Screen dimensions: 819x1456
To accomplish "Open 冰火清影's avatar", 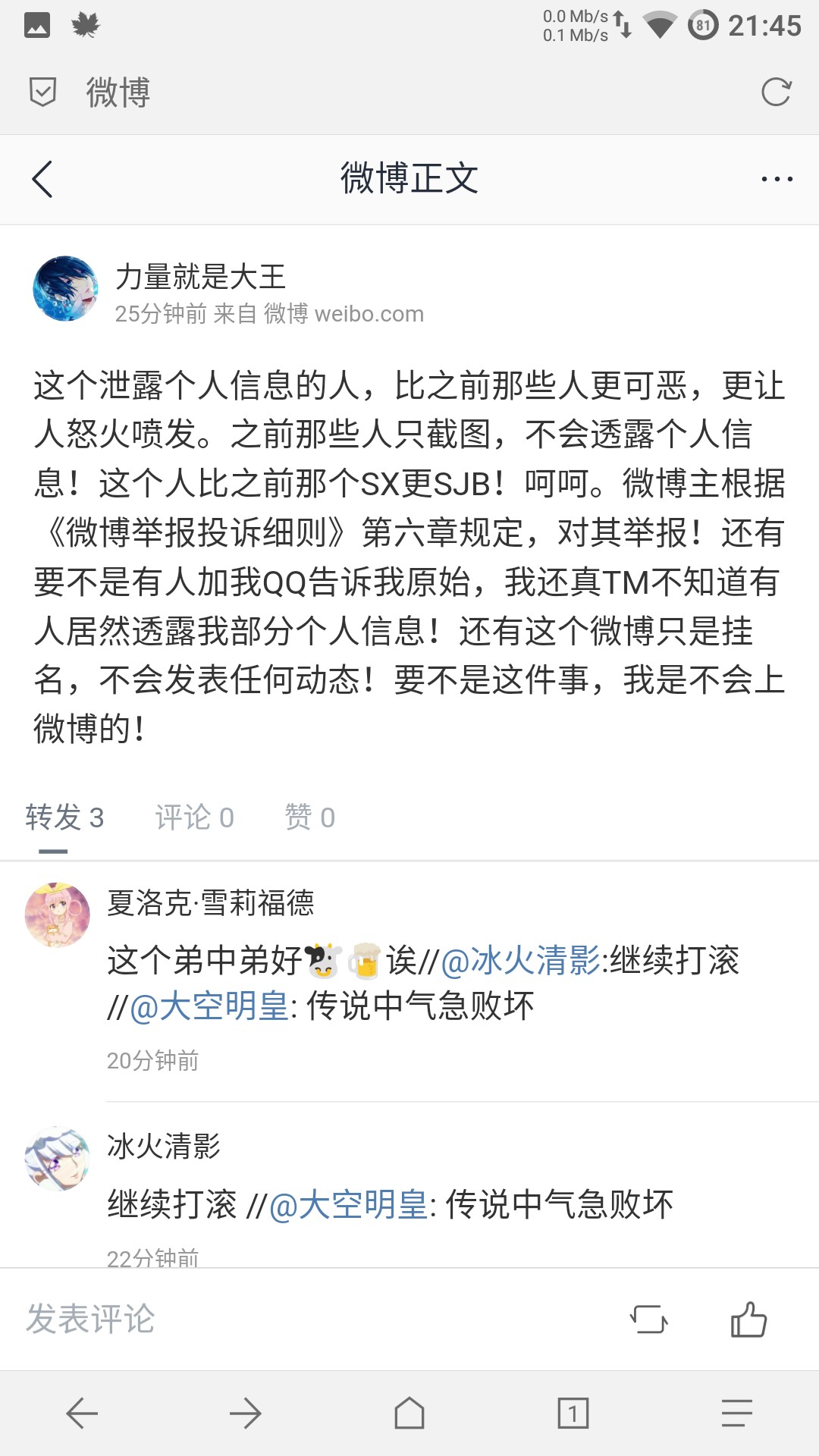I will pos(58,1159).
